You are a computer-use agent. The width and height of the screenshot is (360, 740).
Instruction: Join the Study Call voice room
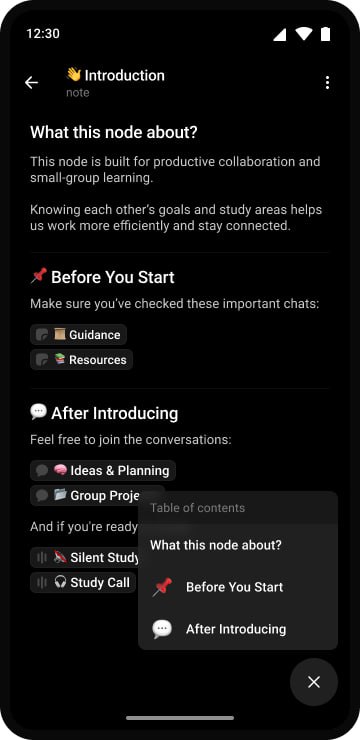click(x=83, y=582)
